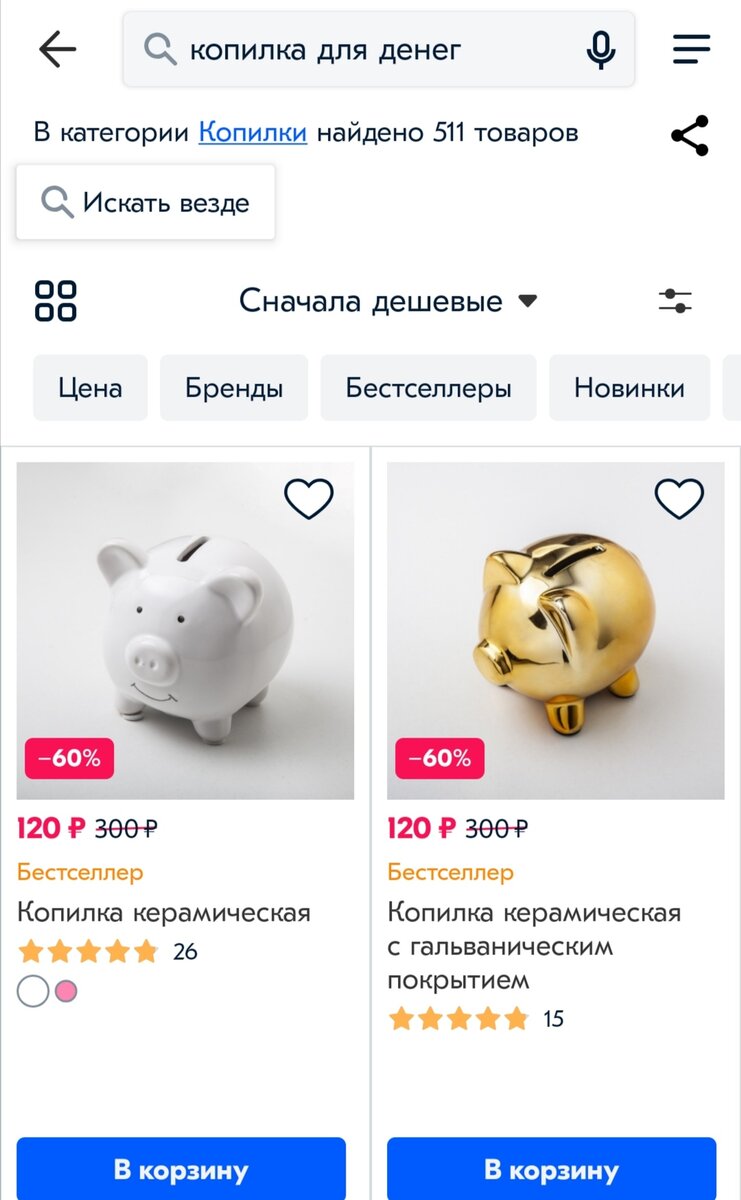Open the filter sliders icon
The height and width of the screenshot is (1200, 741).
pos(675,300)
